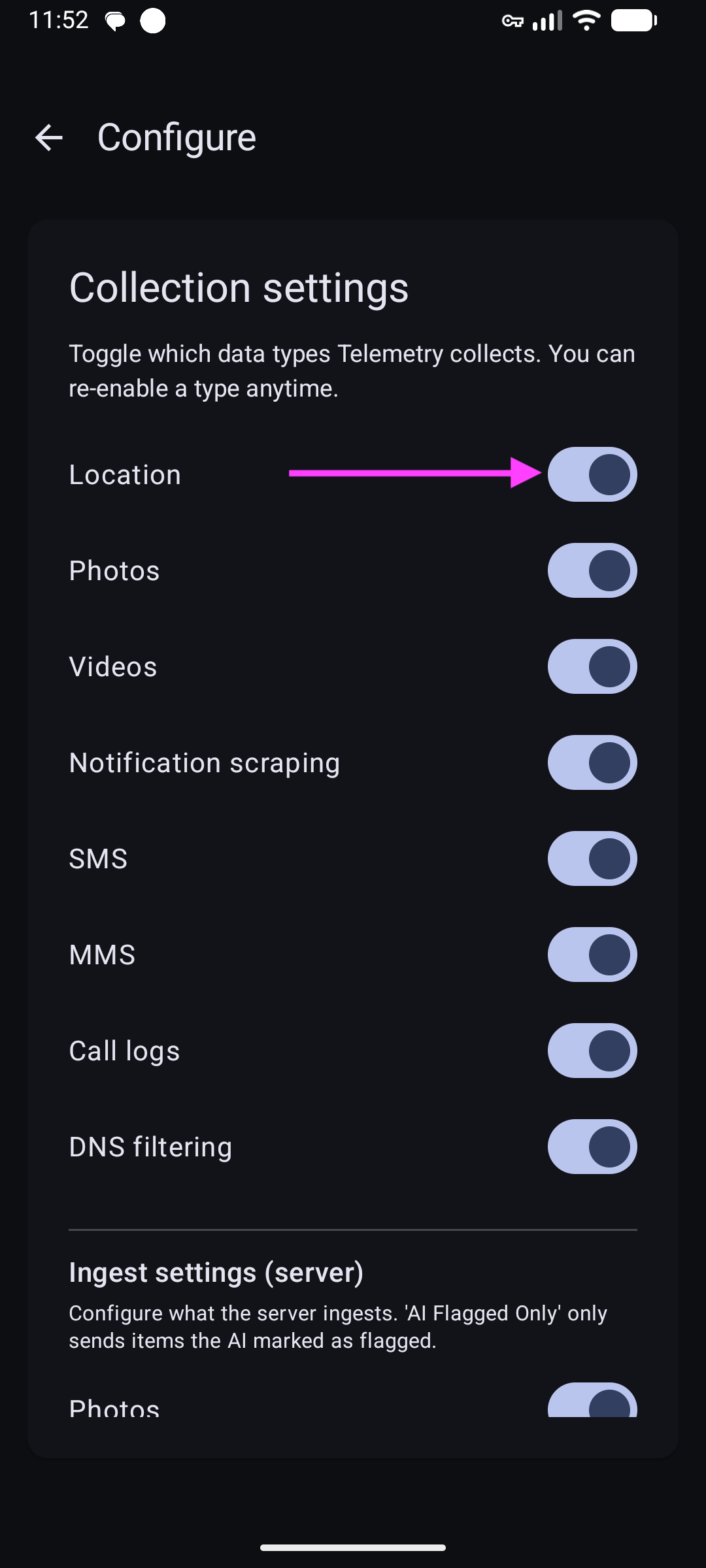
Task: Toggle Notification scraping off
Action: coord(592,762)
